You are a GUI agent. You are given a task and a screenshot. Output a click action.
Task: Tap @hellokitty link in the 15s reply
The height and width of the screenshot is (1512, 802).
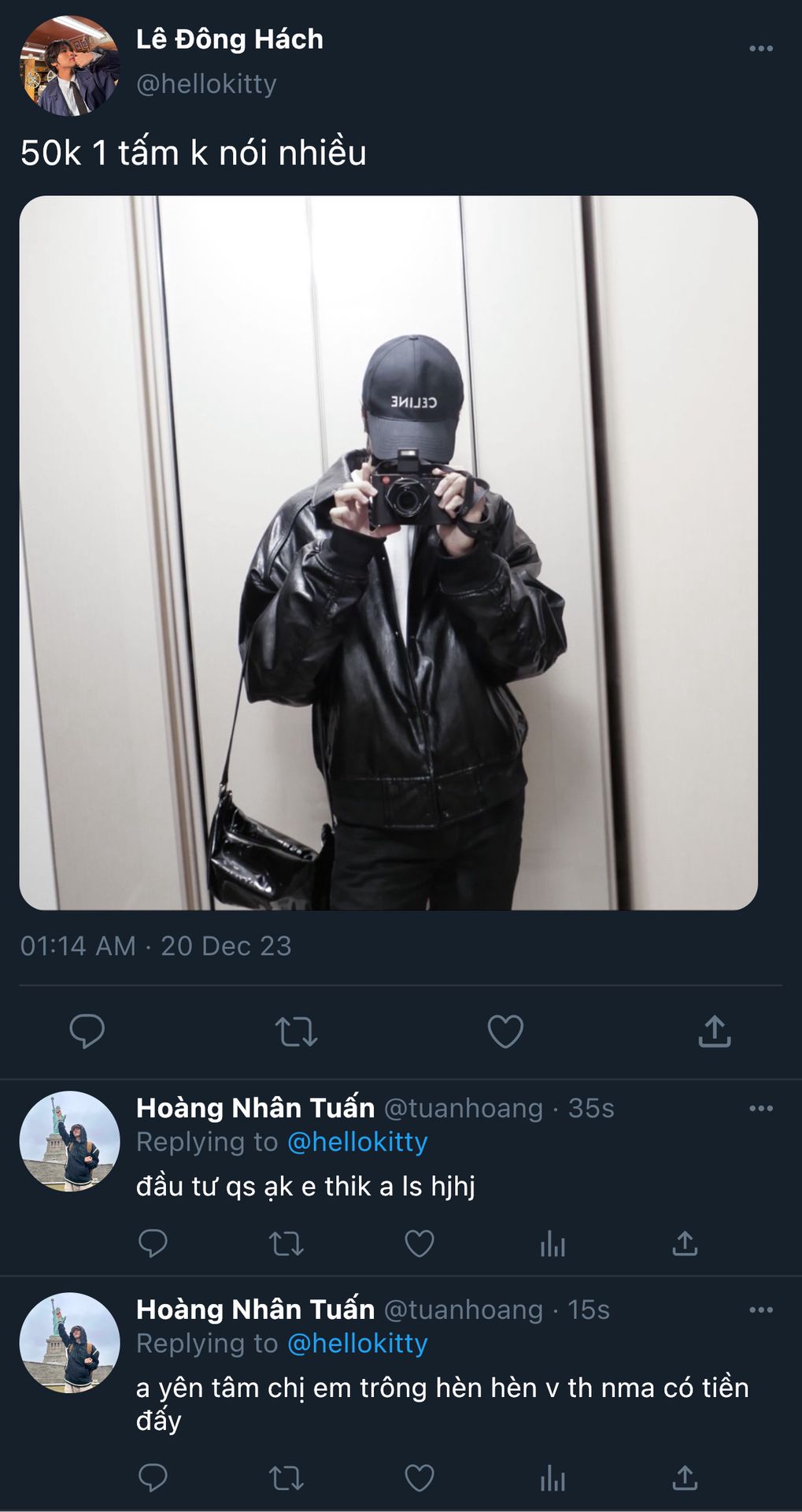357,1343
